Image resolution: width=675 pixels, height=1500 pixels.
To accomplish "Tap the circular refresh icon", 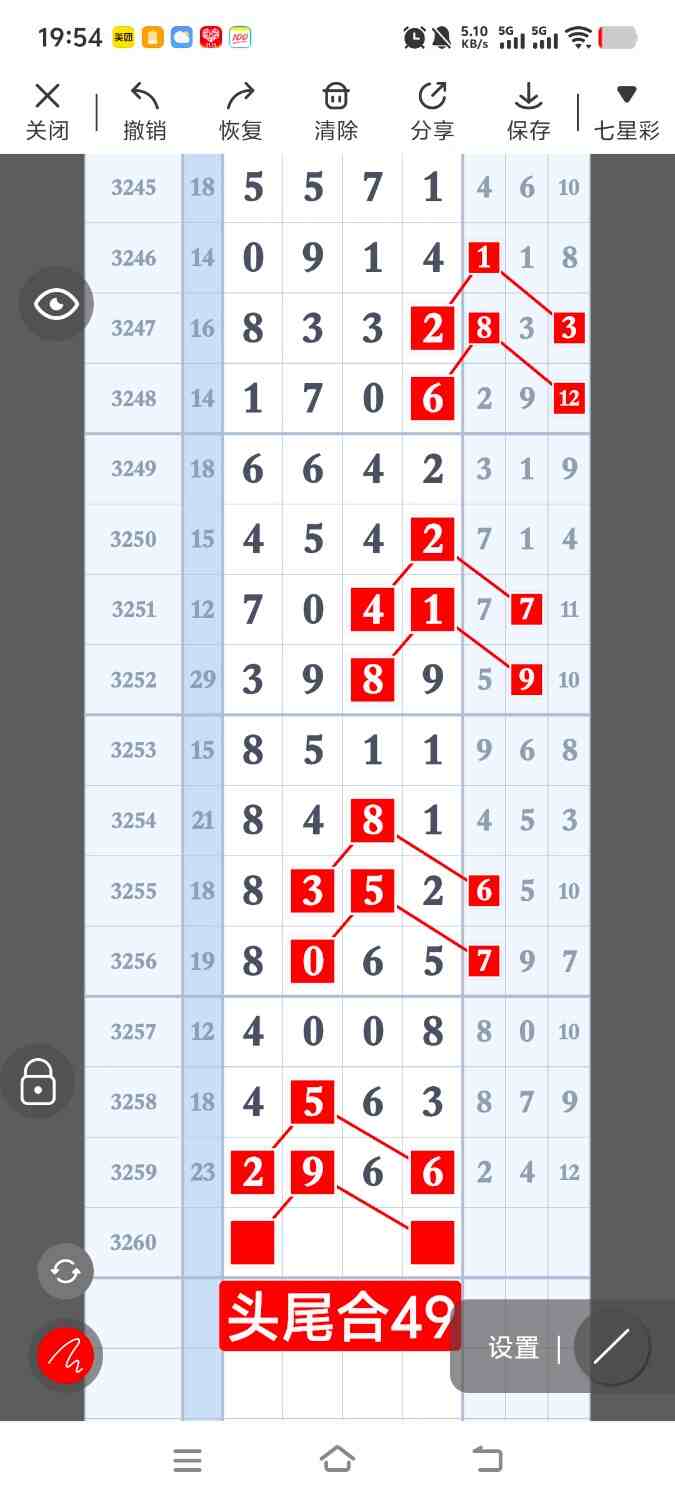I will click(66, 1271).
